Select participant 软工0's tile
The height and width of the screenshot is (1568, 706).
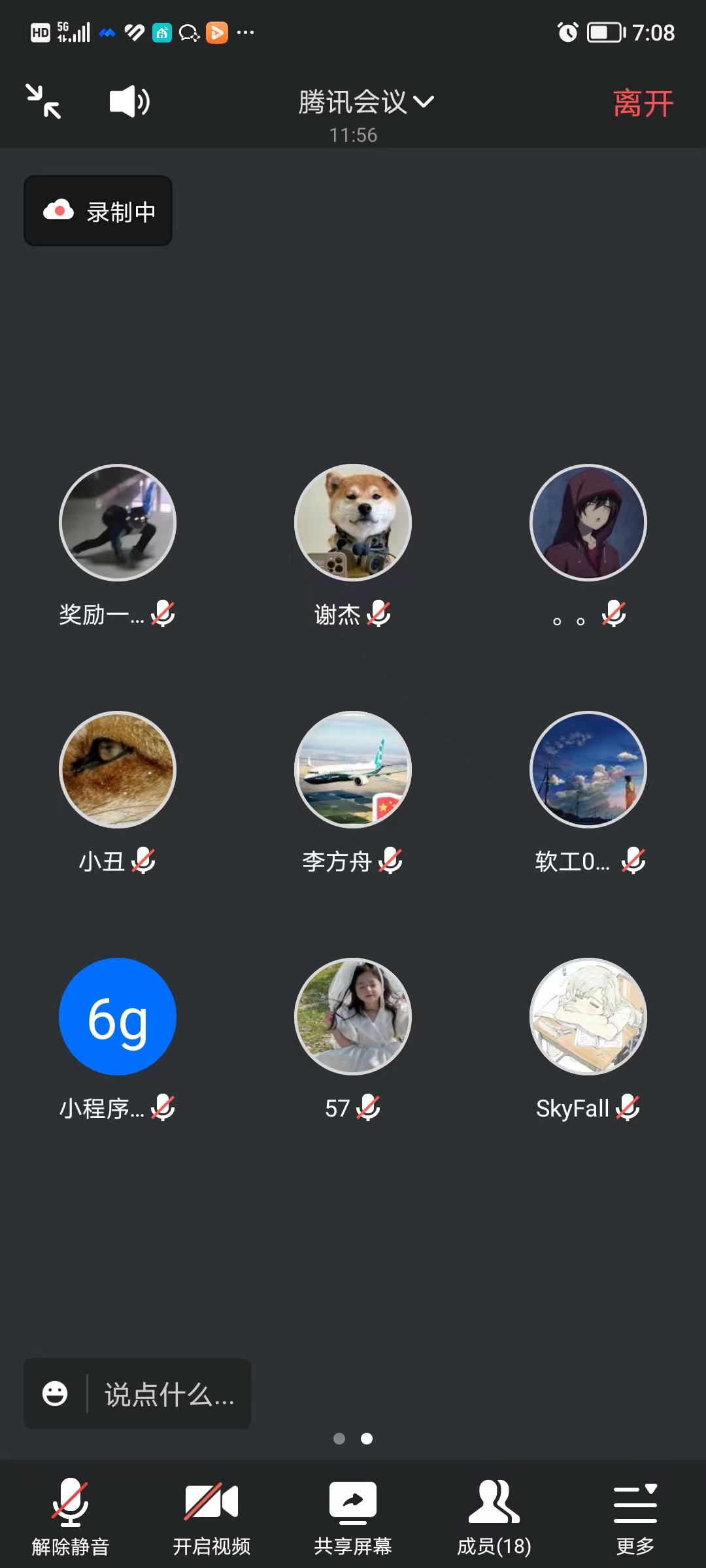588,770
